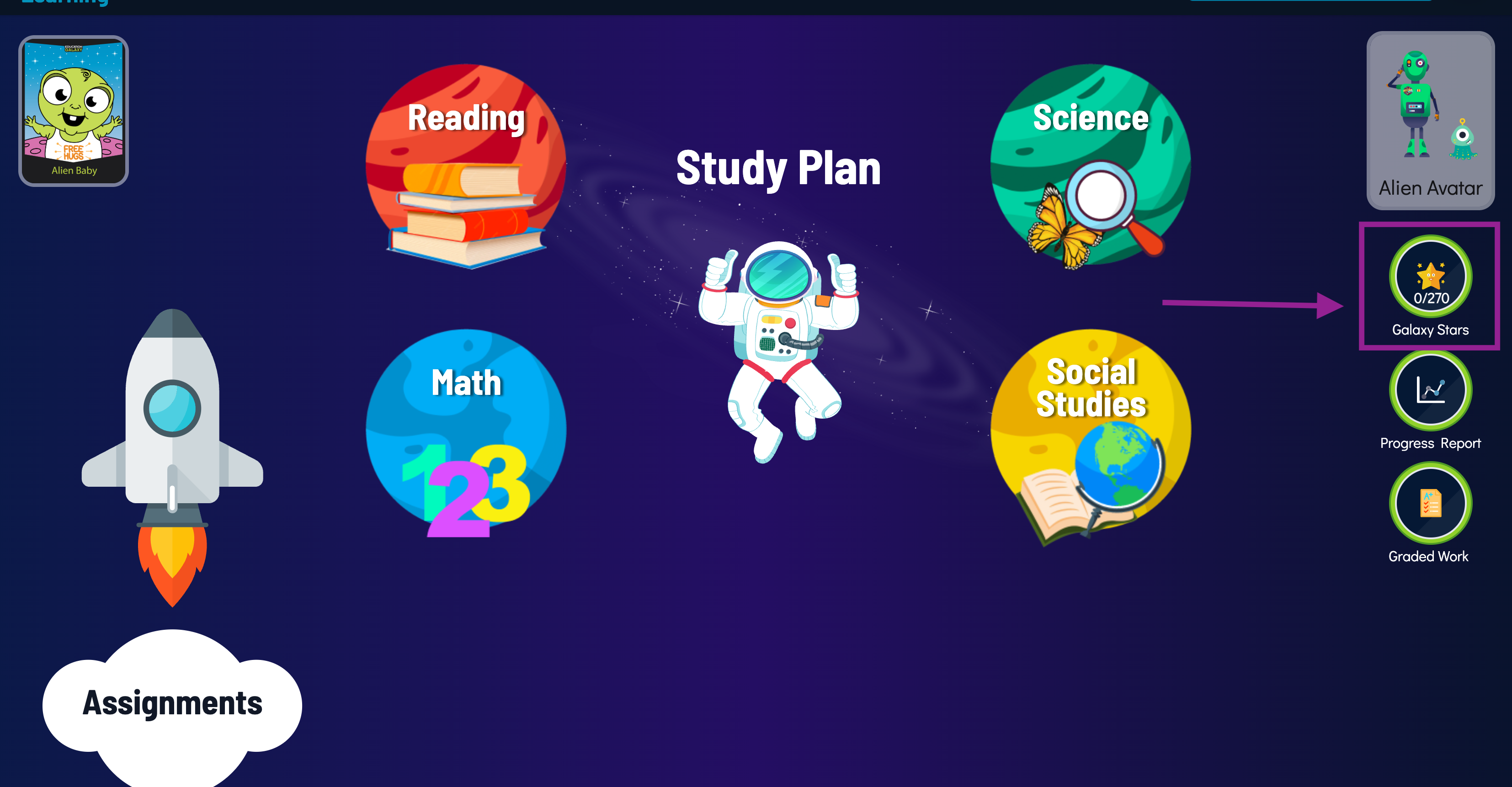Image resolution: width=1512 pixels, height=787 pixels.
Task: Open the Reading planet
Action: pos(465,165)
